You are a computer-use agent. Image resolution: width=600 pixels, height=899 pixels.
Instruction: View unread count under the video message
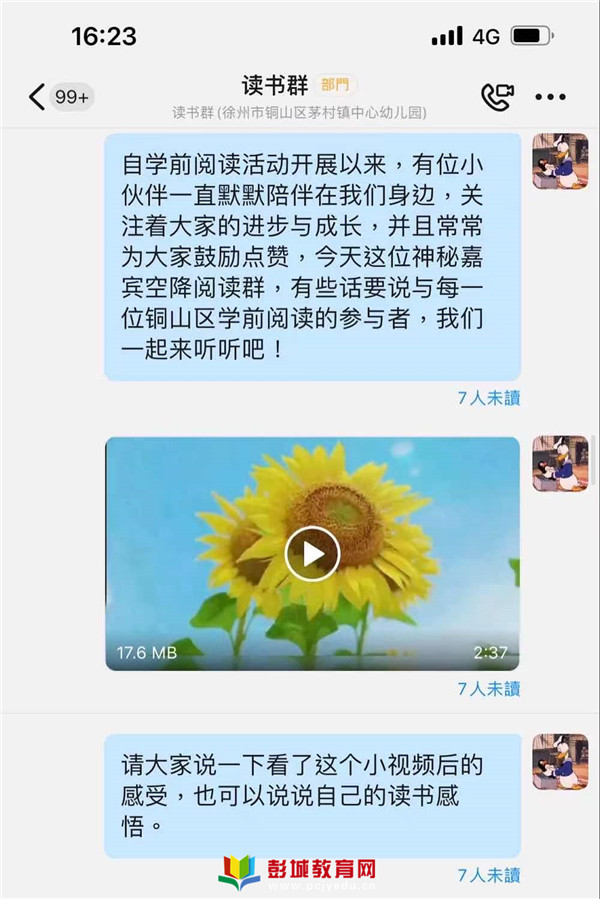point(488,688)
